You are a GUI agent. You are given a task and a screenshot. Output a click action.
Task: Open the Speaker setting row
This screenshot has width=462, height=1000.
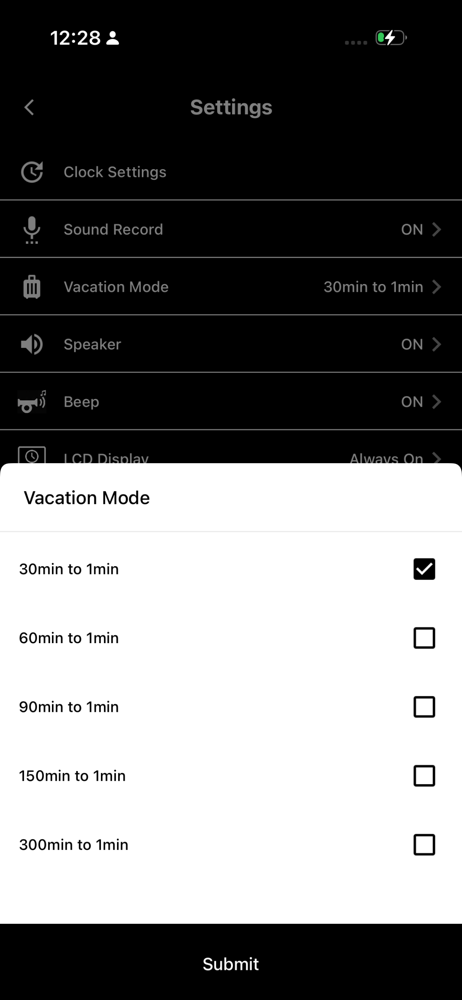pos(231,344)
